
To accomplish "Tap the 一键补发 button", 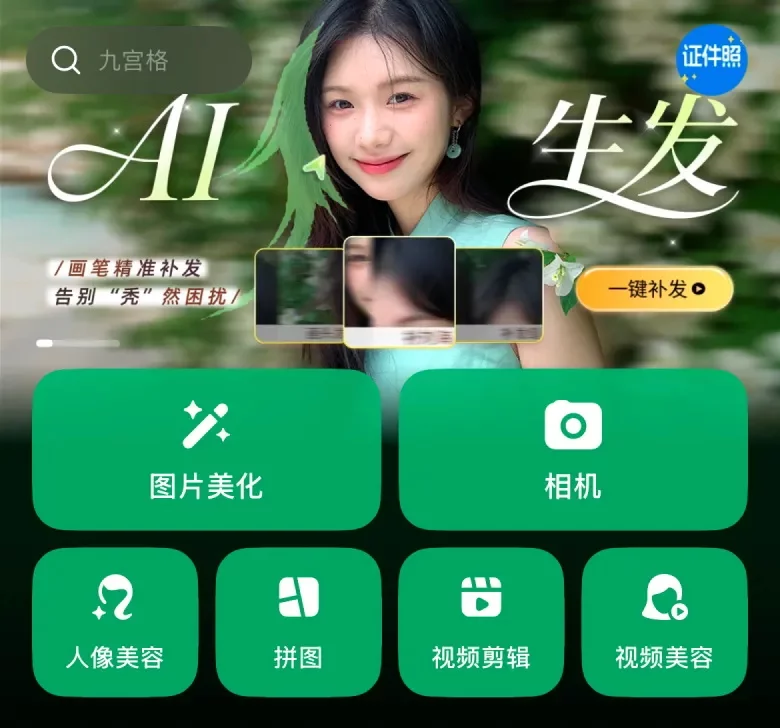I will click(655, 289).
